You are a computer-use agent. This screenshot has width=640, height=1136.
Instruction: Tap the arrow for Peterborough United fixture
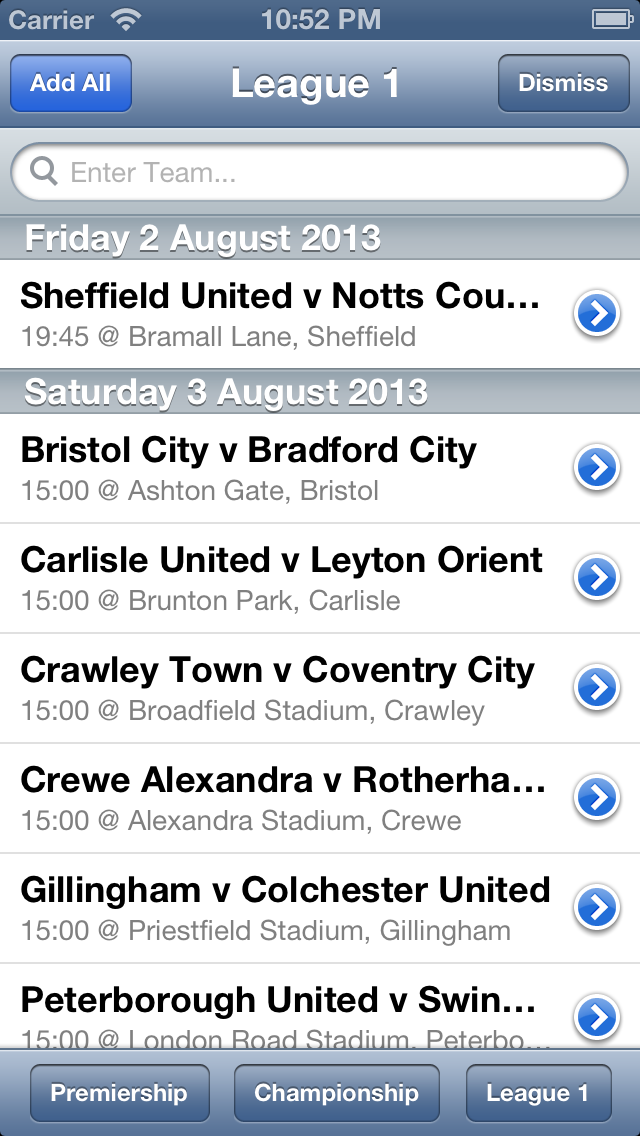pos(597,1017)
